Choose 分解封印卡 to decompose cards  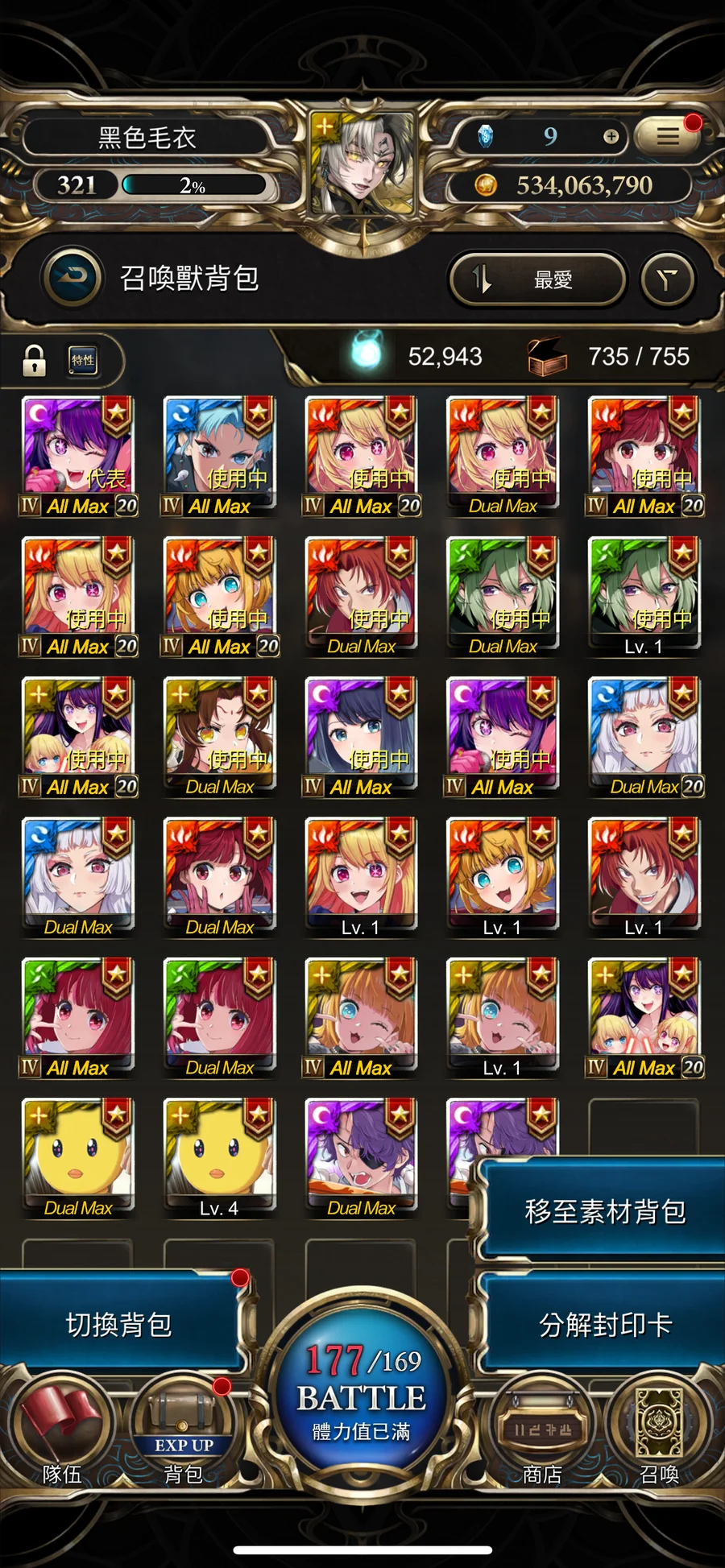point(604,1325)
